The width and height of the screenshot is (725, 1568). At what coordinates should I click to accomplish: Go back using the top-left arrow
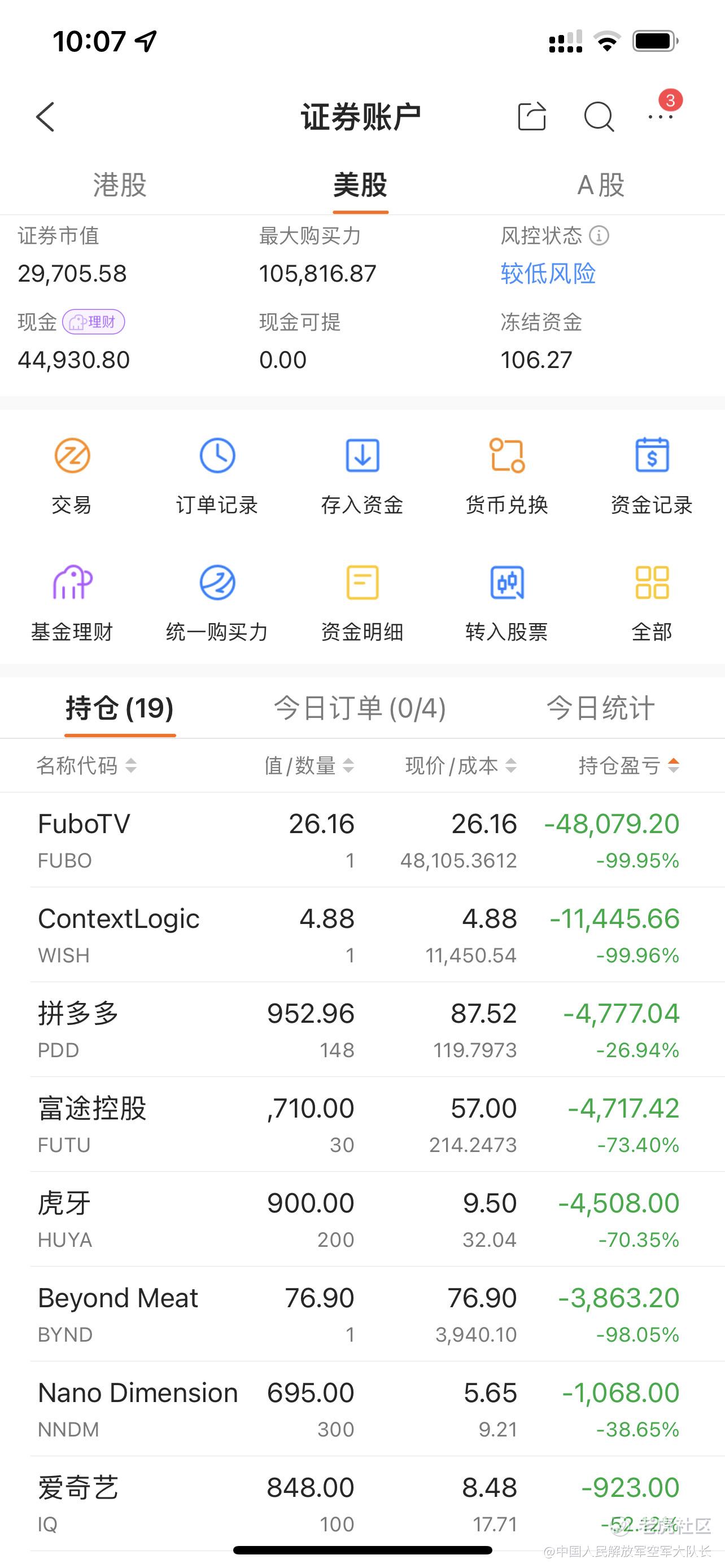click(x=46, y=116)
